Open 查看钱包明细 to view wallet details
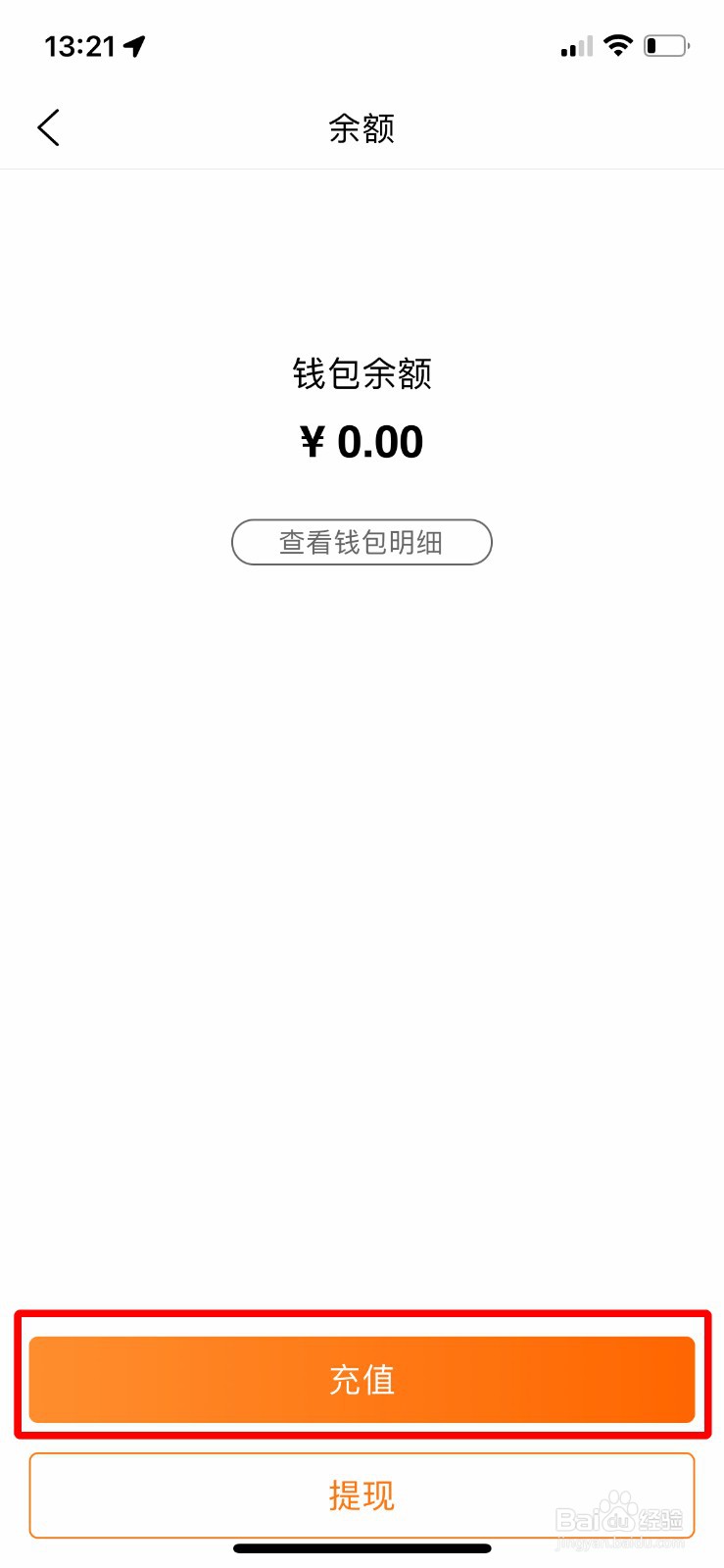The image size is (724, 1568). [x=362, y=542]
